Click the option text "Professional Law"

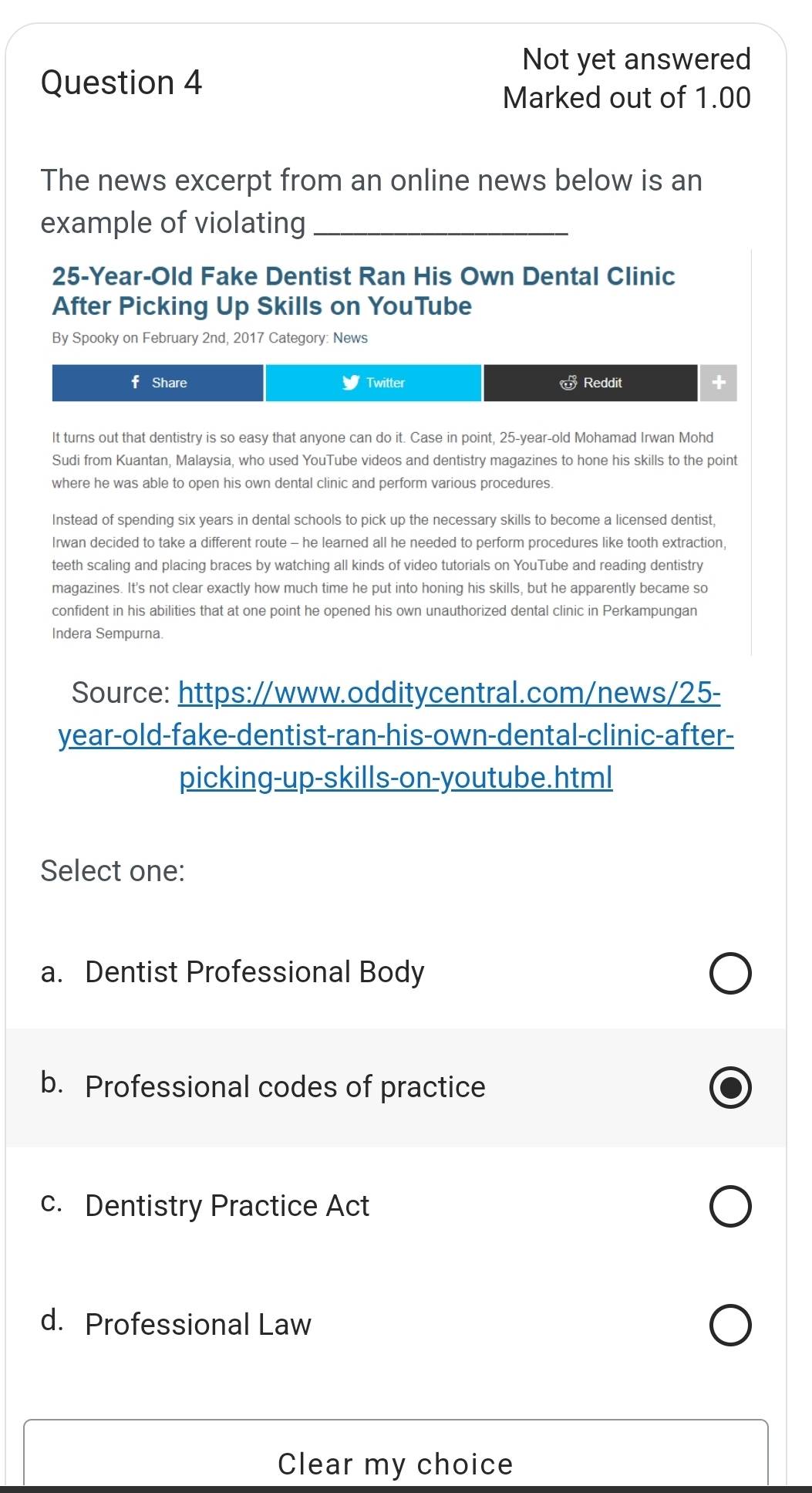197,1325
